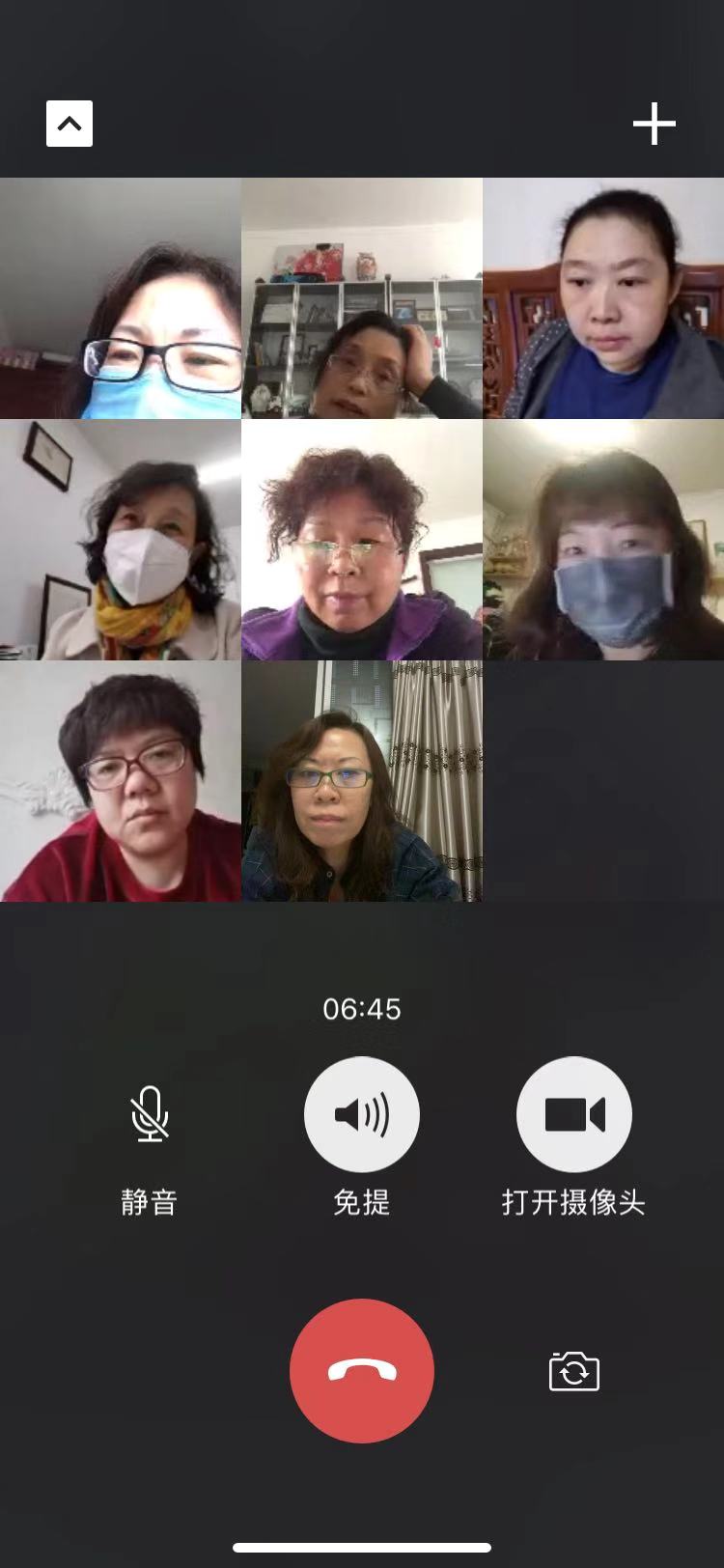Toggle the speakerphone (免提)
The width and height of the screenshot is (724, 1568).
click(362, 1114)
